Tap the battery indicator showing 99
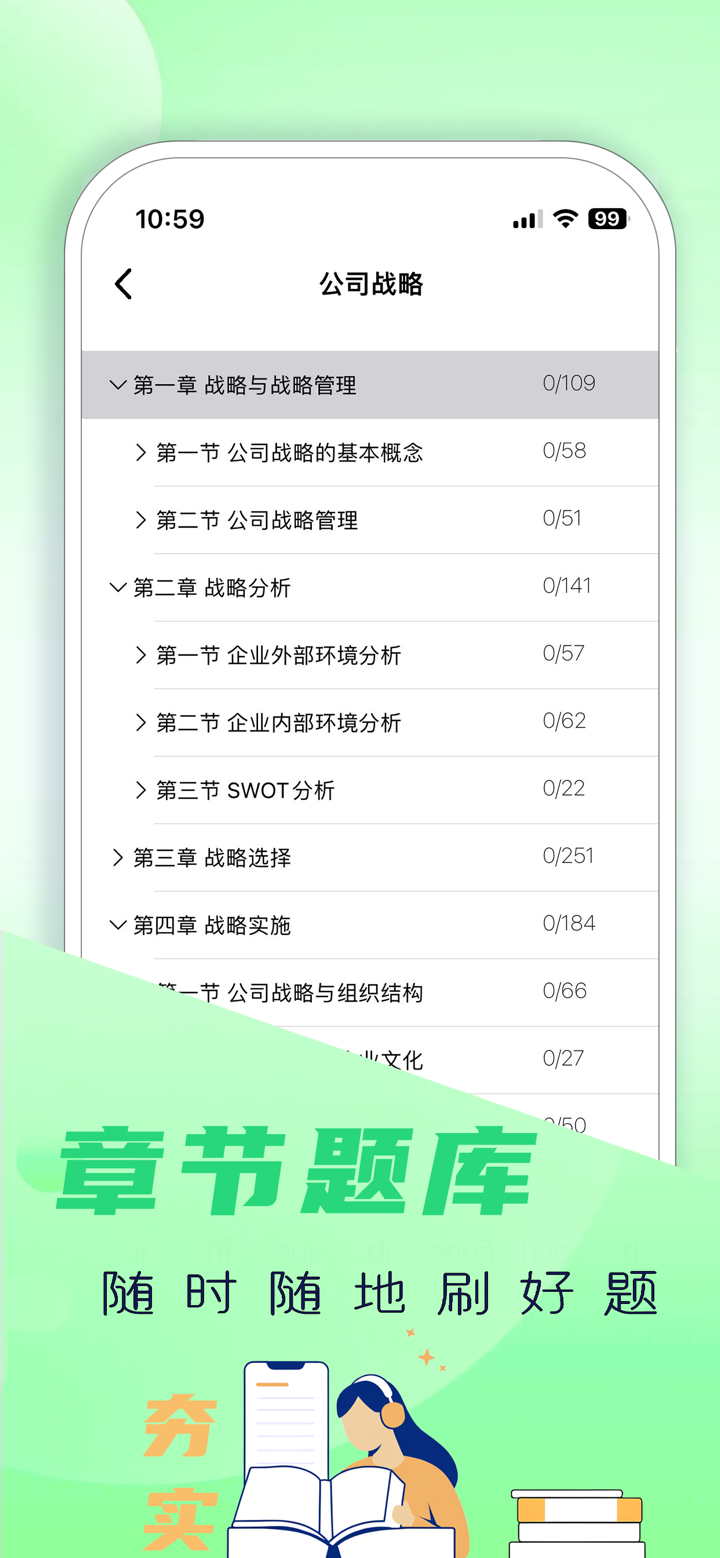 coord(606,218)
